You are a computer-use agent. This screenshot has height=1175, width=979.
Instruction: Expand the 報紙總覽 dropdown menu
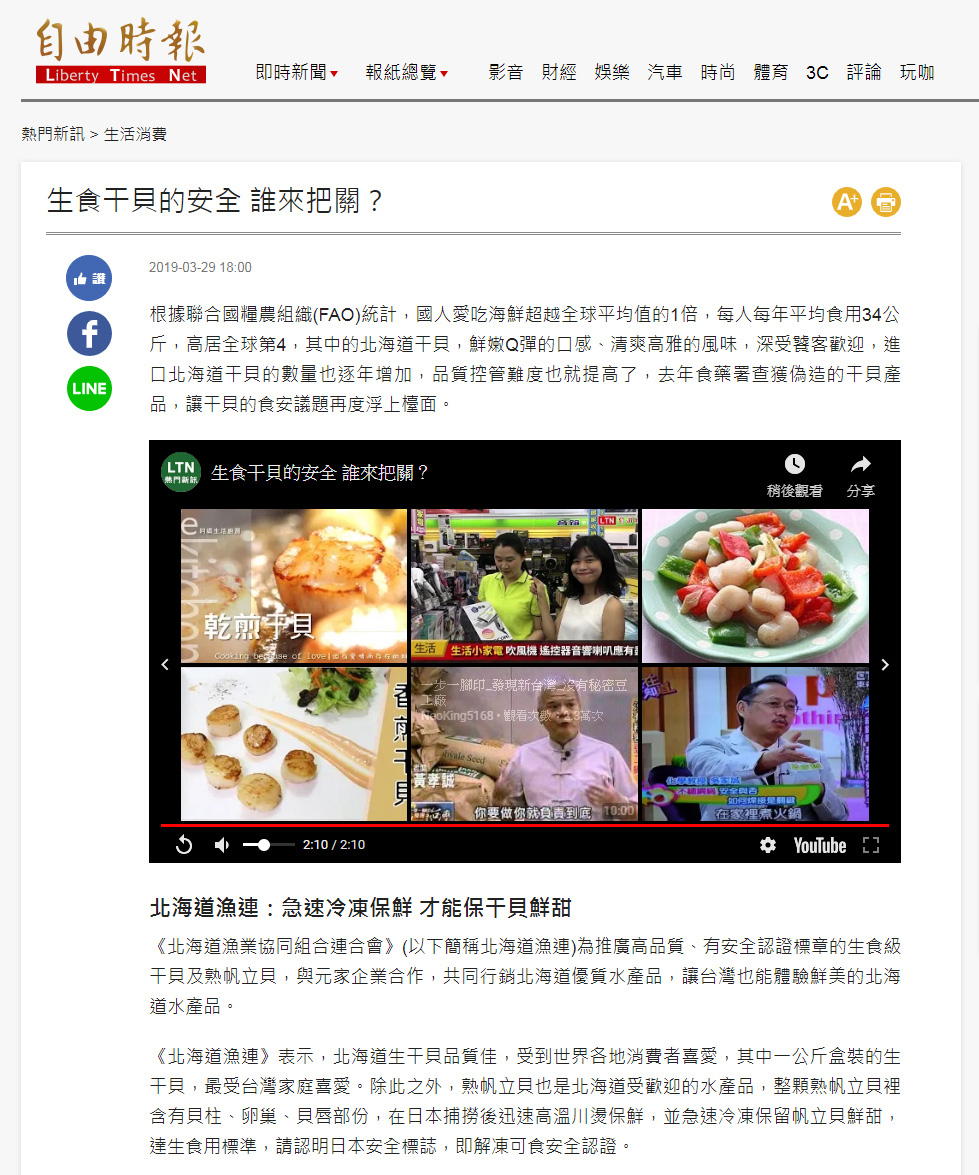(406, 73)
